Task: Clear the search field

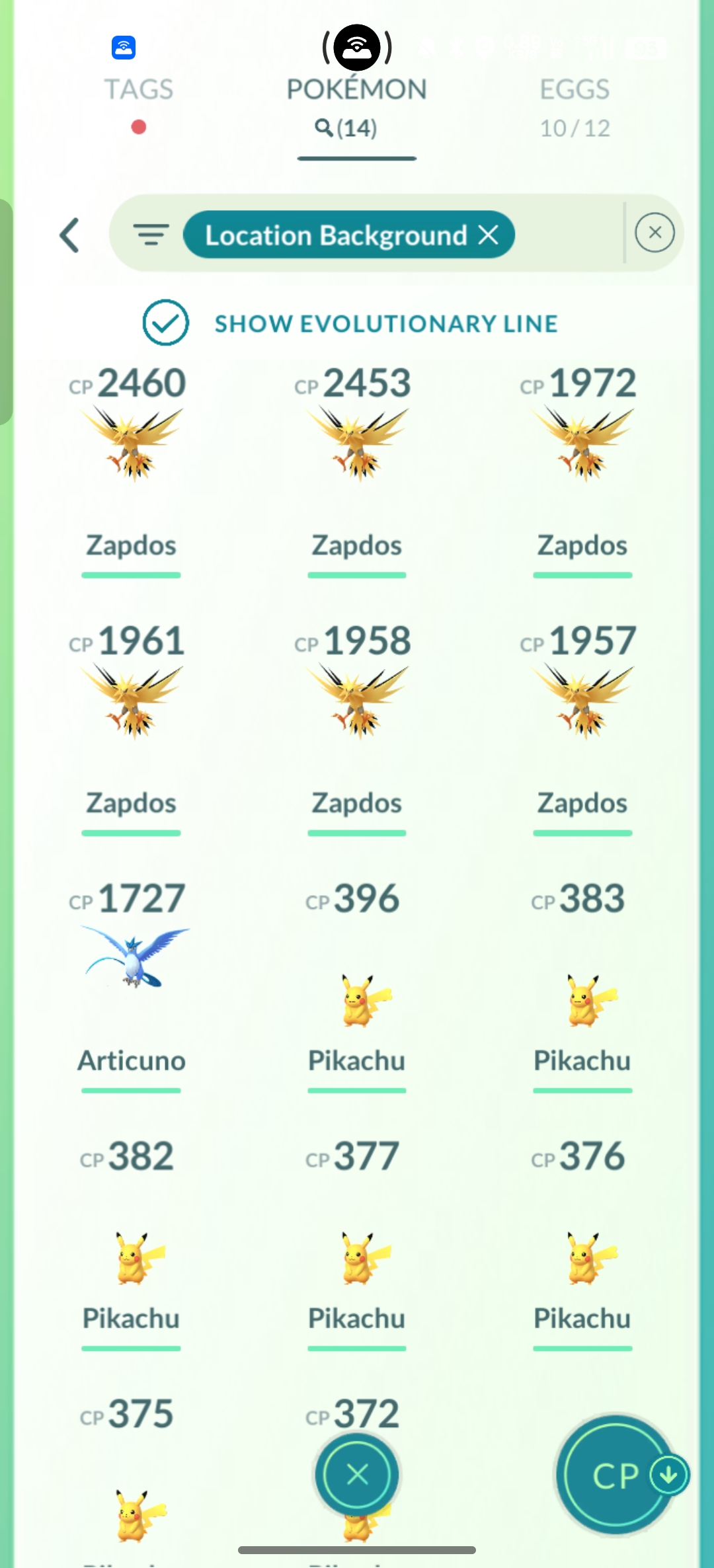Action: tap(654, 233)
